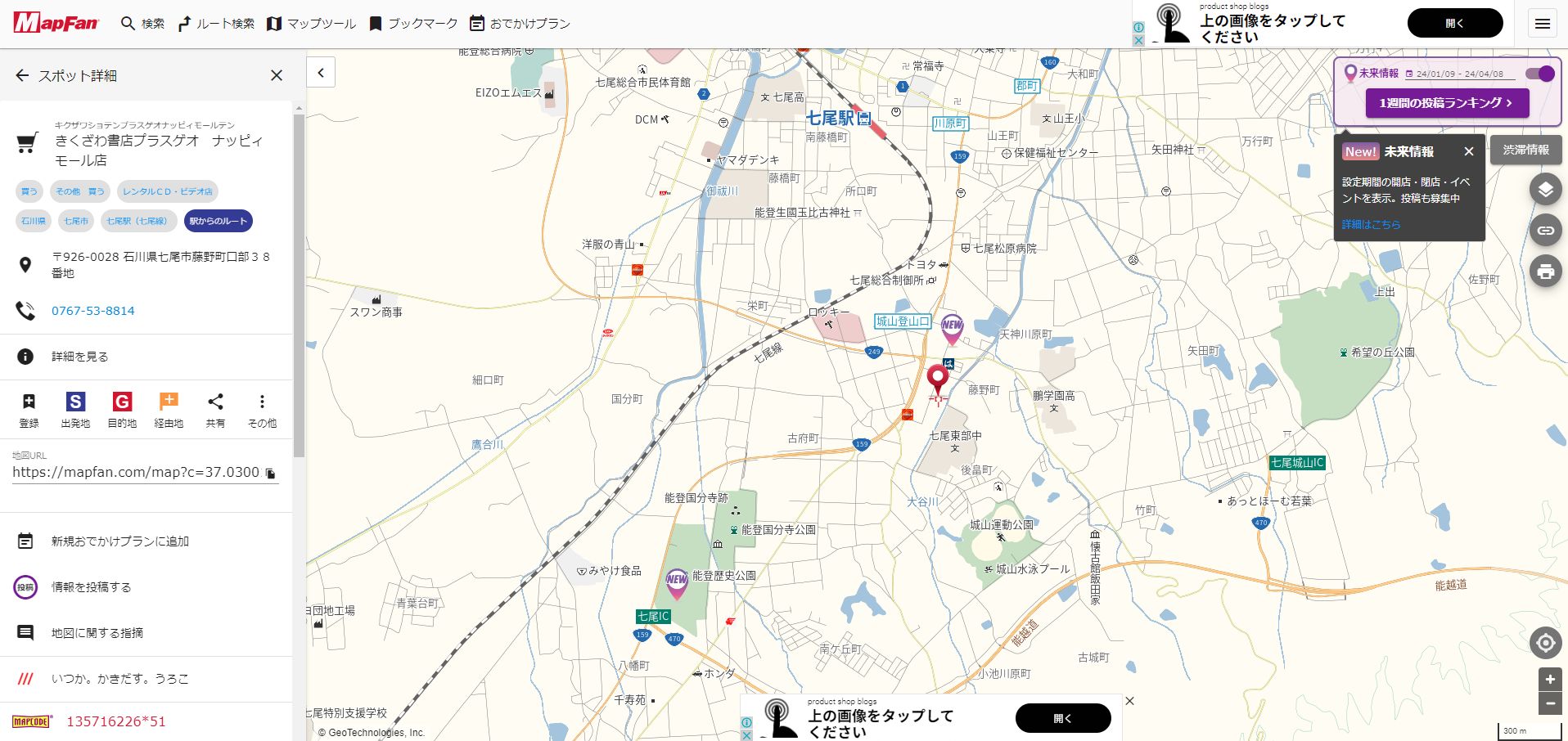Image resolution: width=1568 pixels, height=741 pixels.
Task: Open 詳細を見る row
Action: tap(79, 357)
